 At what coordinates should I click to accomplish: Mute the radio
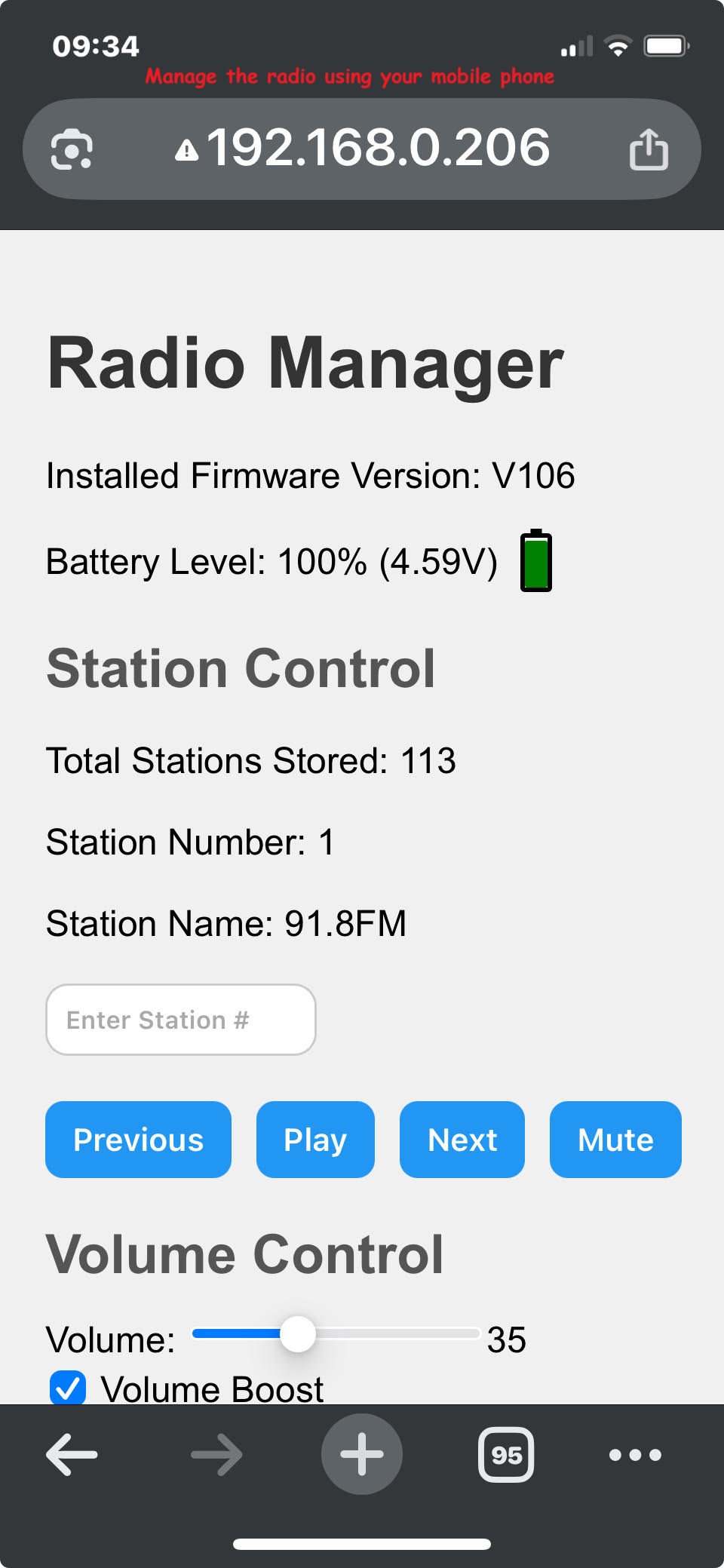[615, 1140]
